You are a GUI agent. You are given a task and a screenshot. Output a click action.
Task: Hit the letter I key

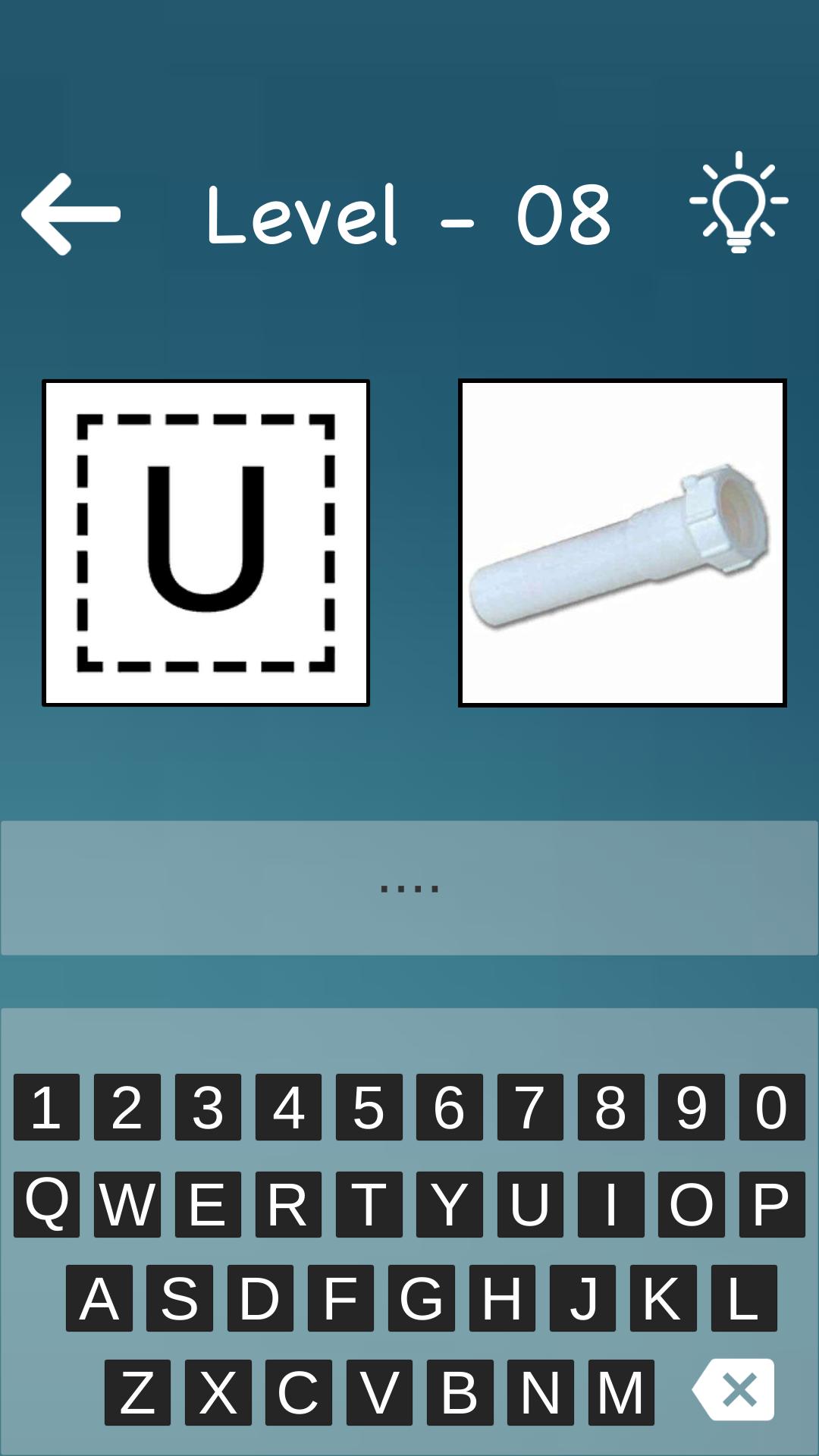[610, 1203]
